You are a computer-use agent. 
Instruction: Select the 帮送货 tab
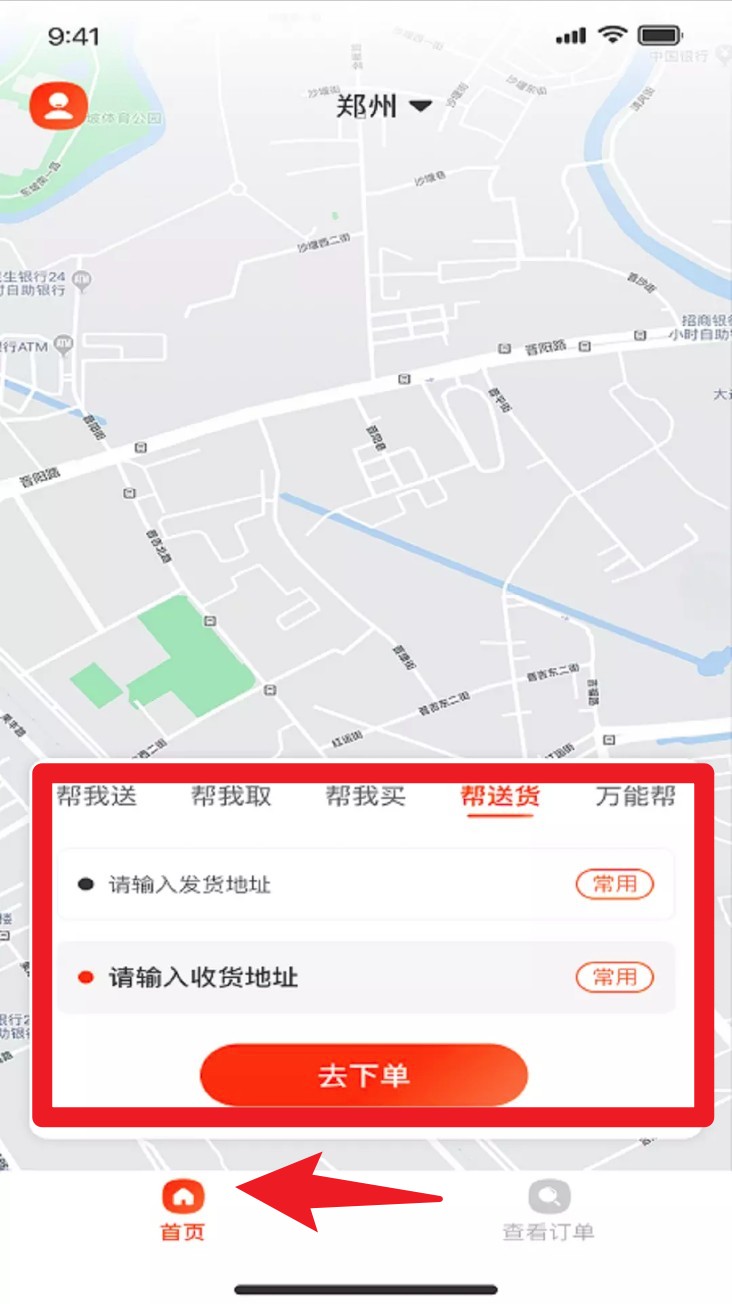coord(500,797)
